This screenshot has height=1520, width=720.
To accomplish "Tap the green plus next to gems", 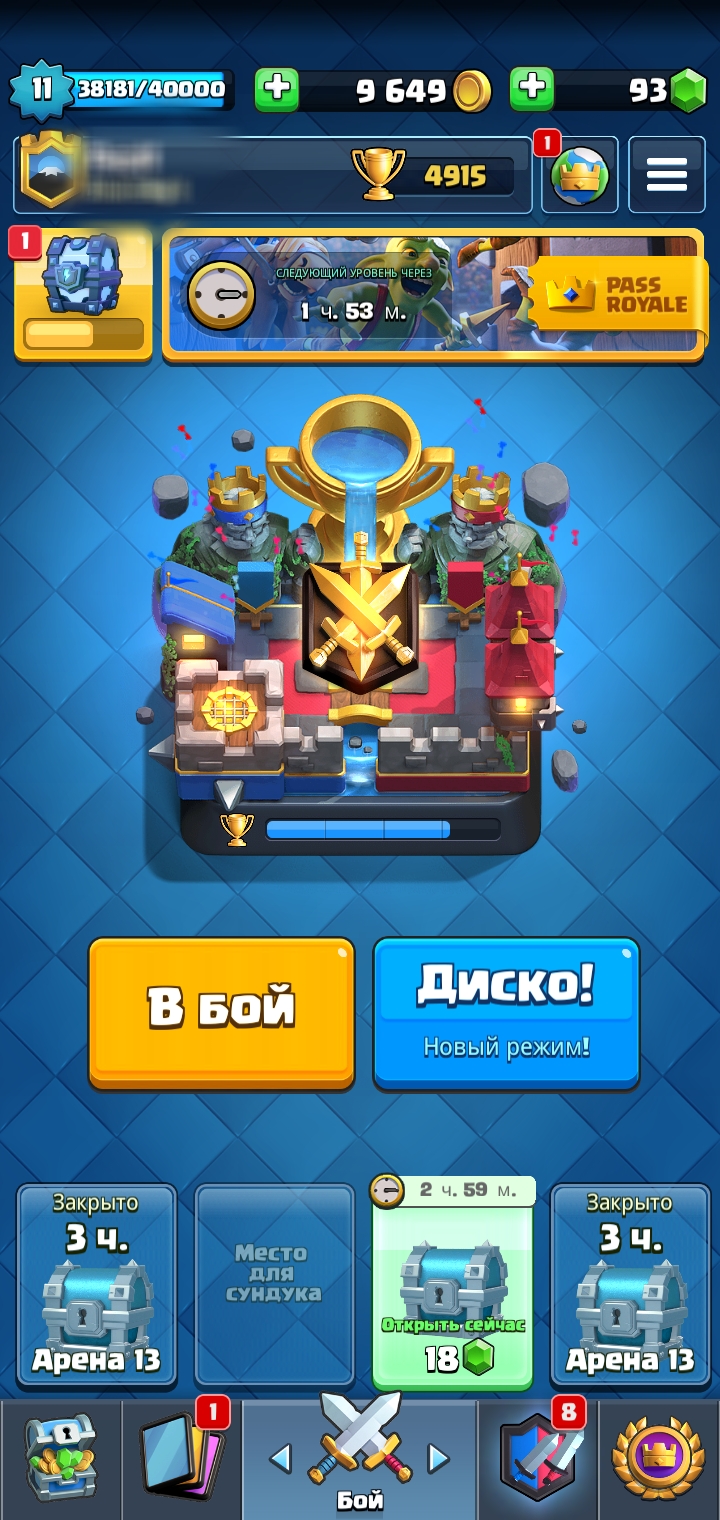I will (532, 90).
